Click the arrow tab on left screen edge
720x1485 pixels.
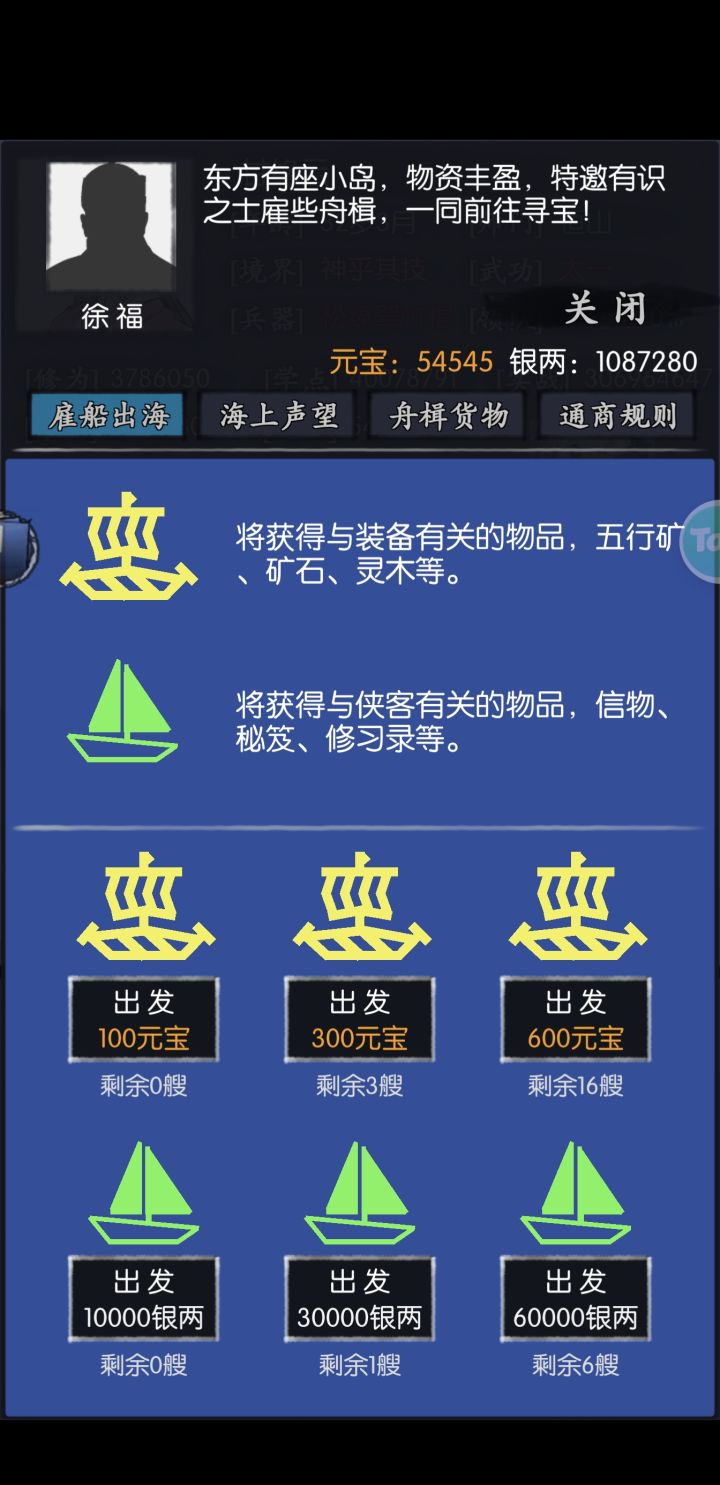tap(12, 550)
